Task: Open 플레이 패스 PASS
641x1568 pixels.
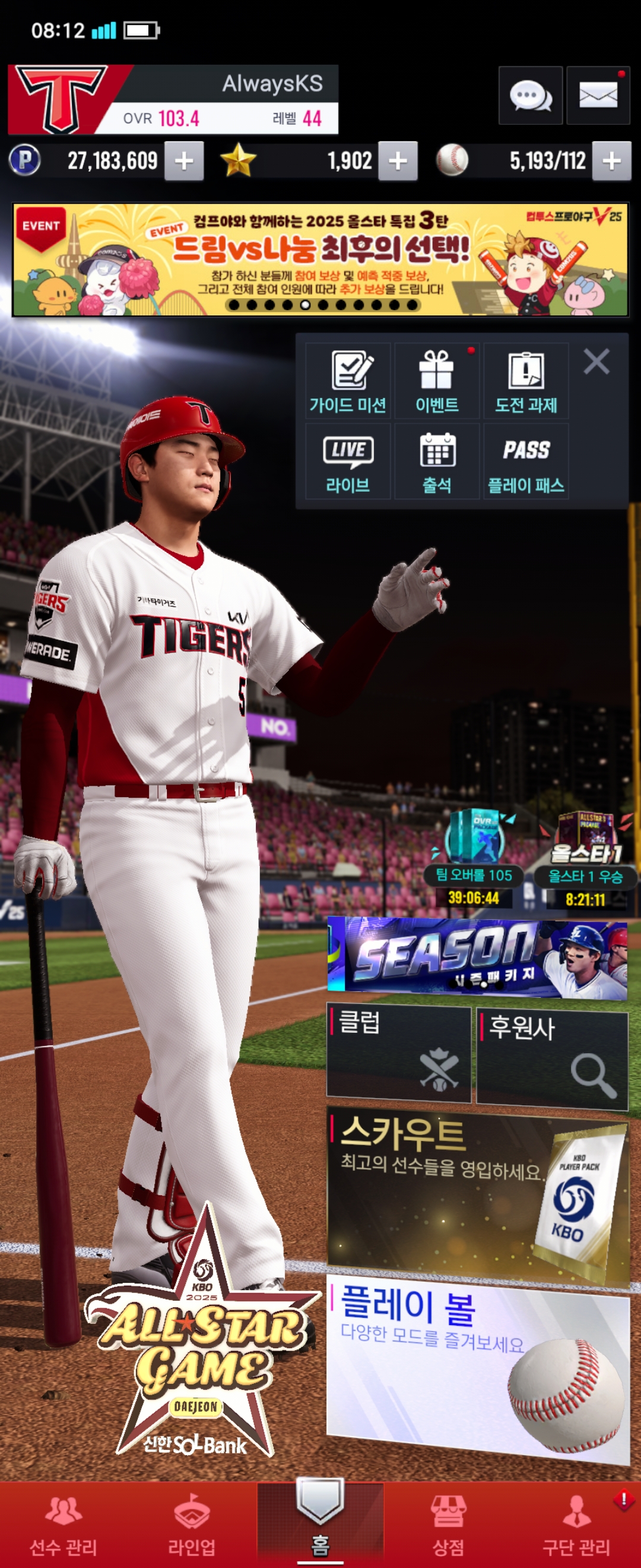Action: [x=525, y=461]
